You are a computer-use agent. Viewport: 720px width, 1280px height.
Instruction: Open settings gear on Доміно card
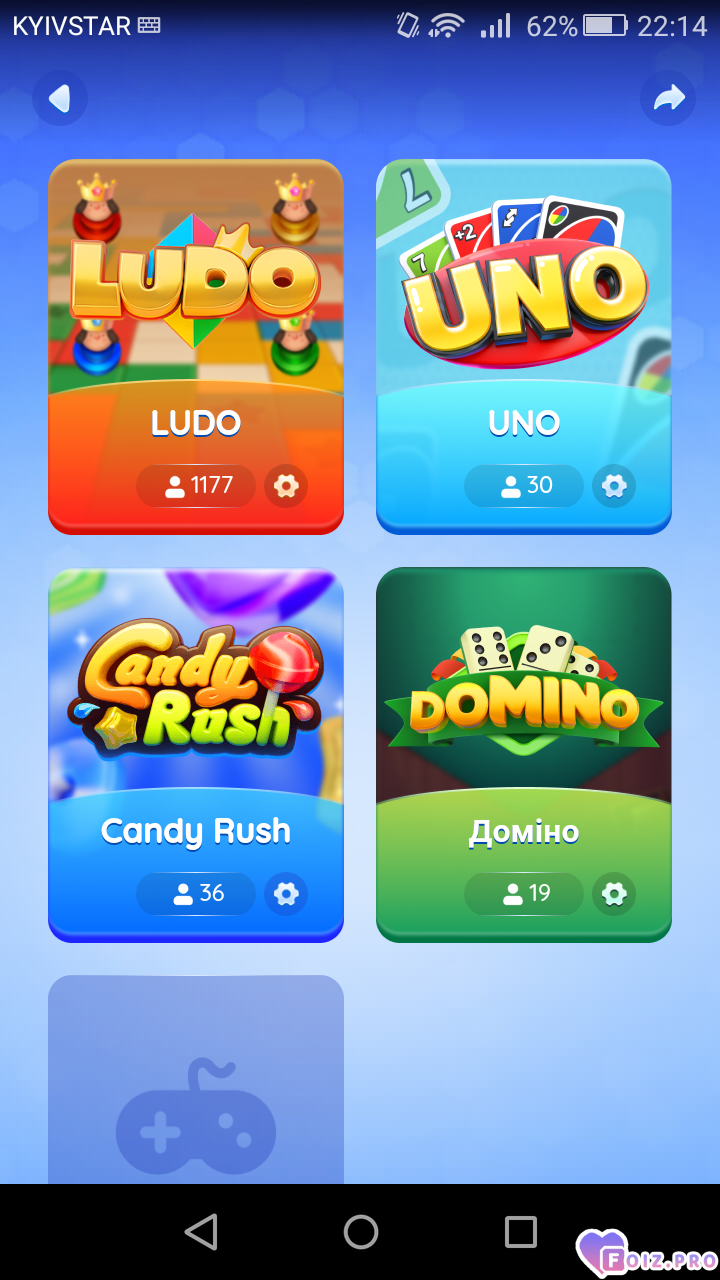(614, 894)
